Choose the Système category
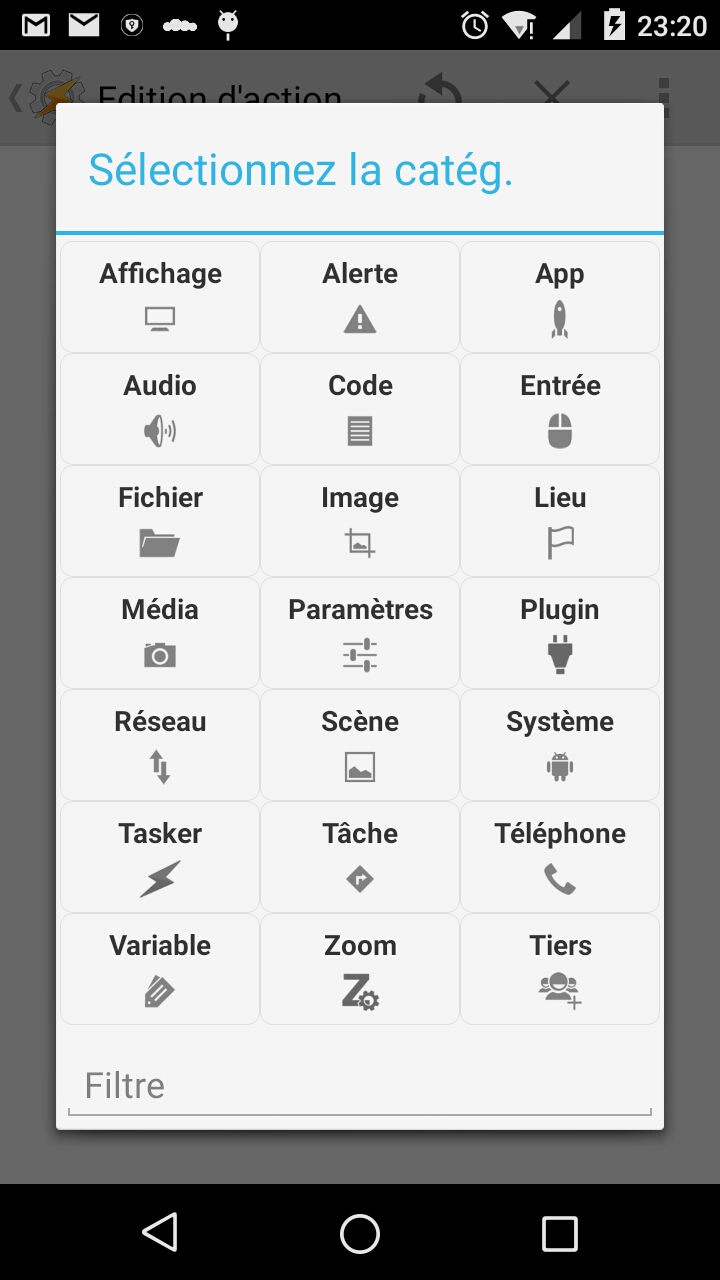720x1280 pixels. (560, 745)
